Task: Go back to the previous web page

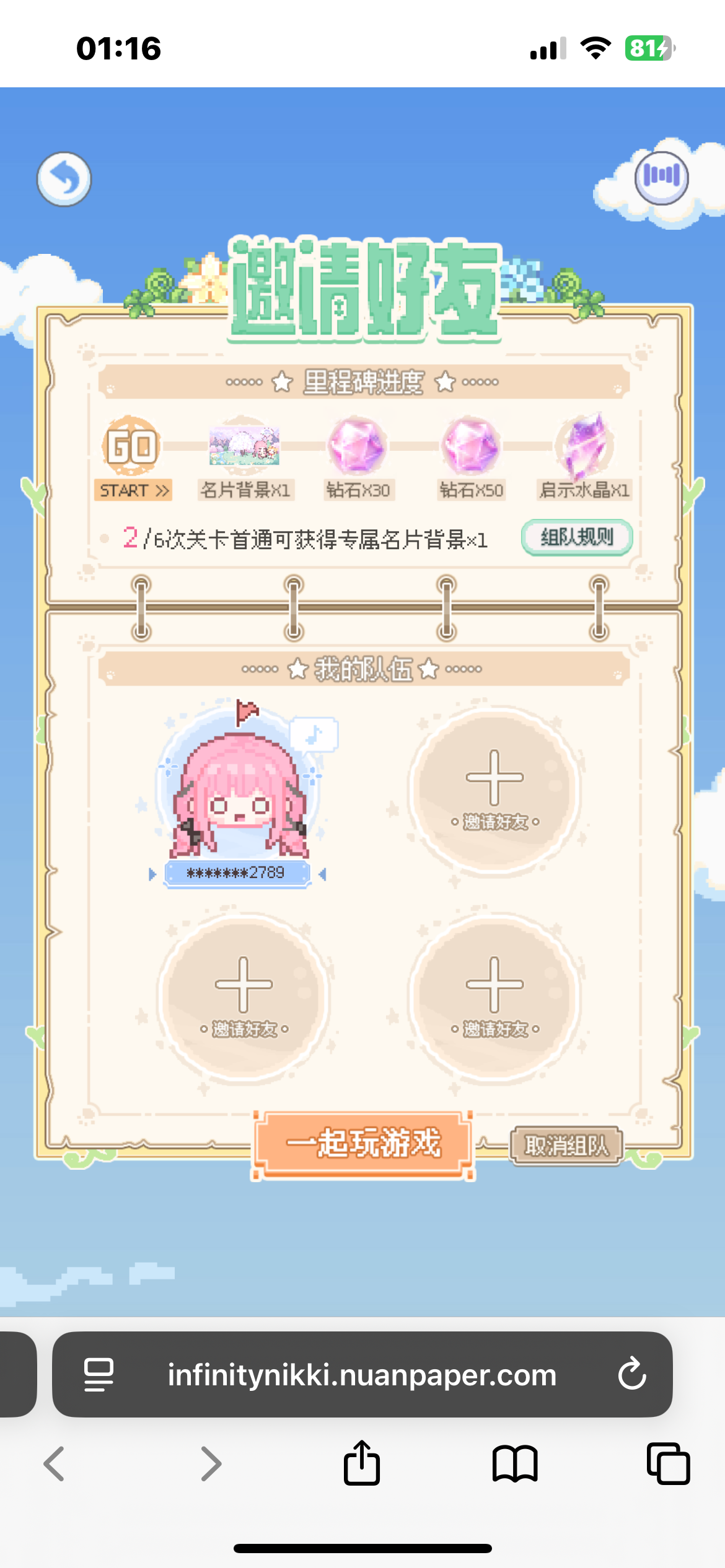Action: (55, 1464)
